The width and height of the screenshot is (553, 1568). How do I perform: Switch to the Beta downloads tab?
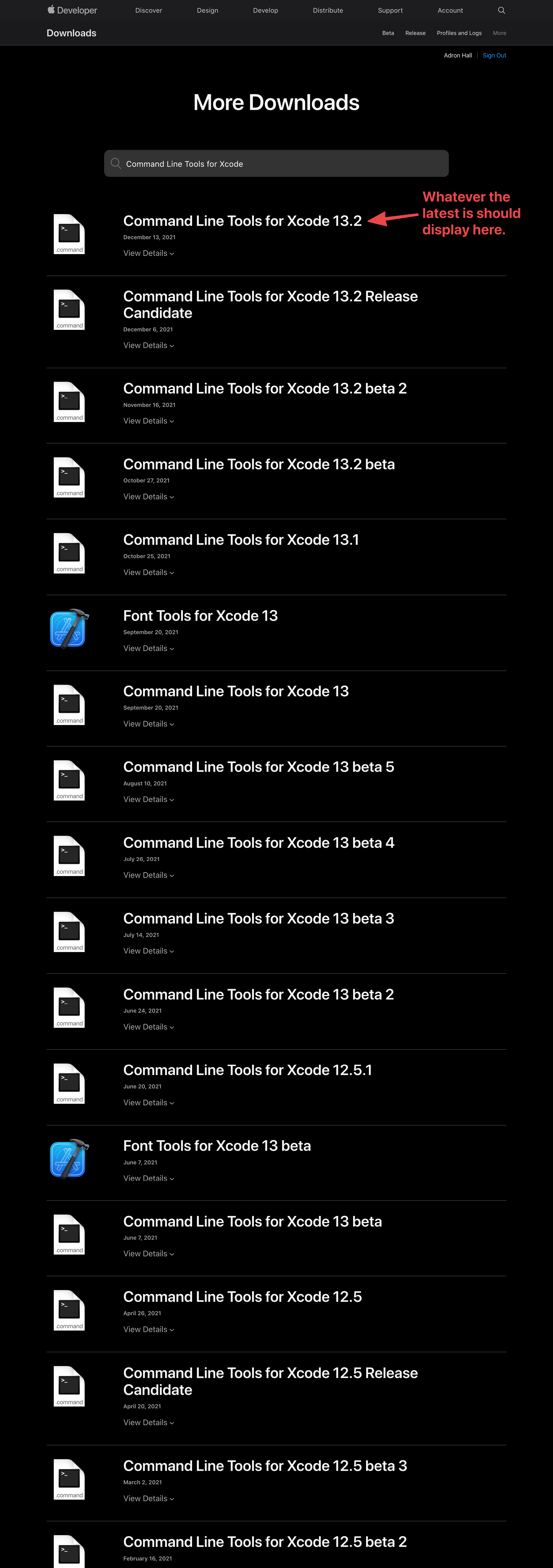[388, 33]
